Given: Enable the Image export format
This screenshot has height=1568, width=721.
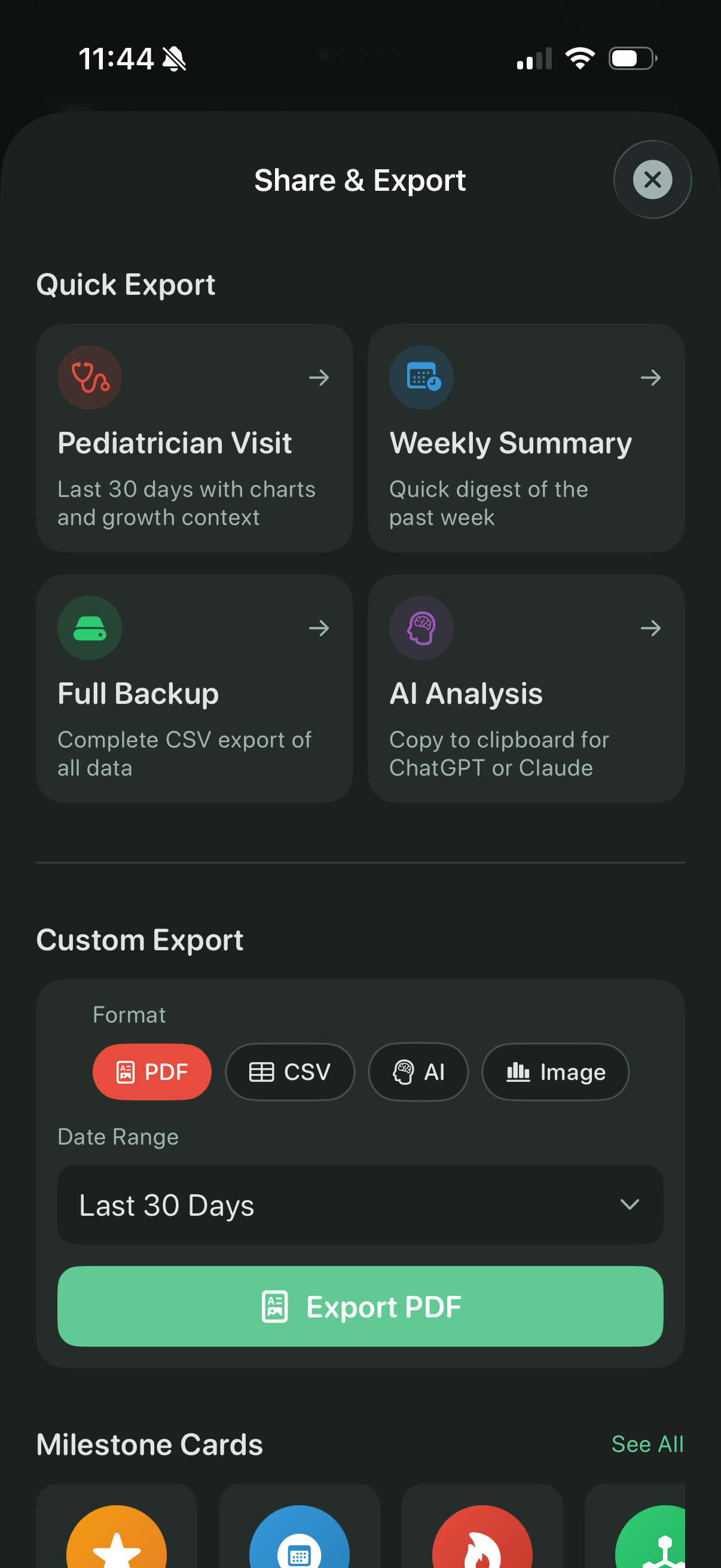Looking at the screenshot, I should 554,1072.
